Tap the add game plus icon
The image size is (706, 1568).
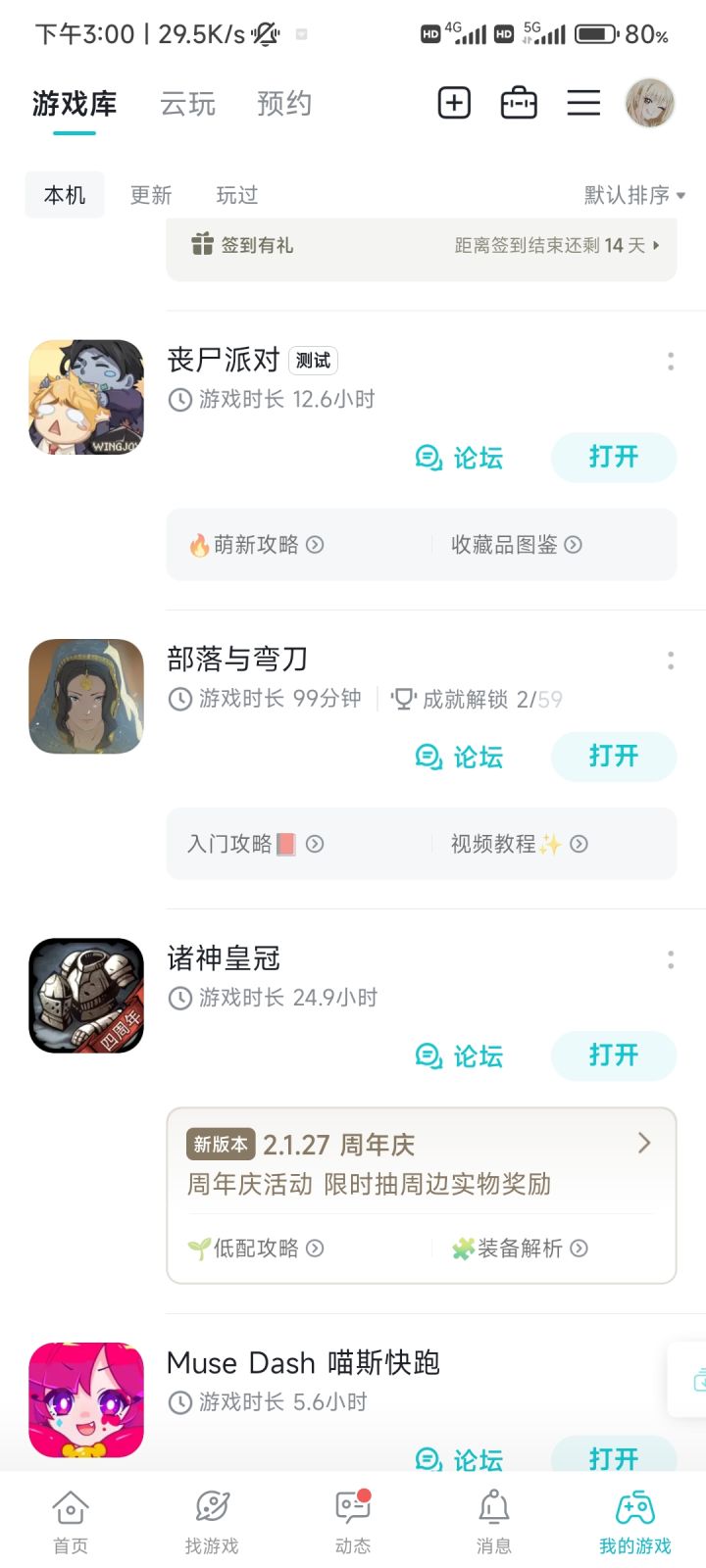tap(454, 103)
